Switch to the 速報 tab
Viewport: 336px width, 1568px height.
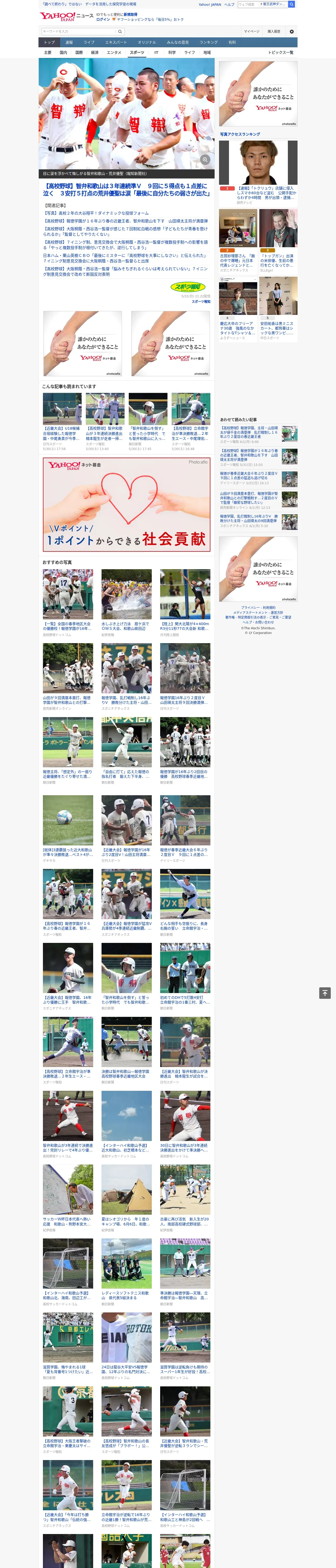tap(69, 43)
